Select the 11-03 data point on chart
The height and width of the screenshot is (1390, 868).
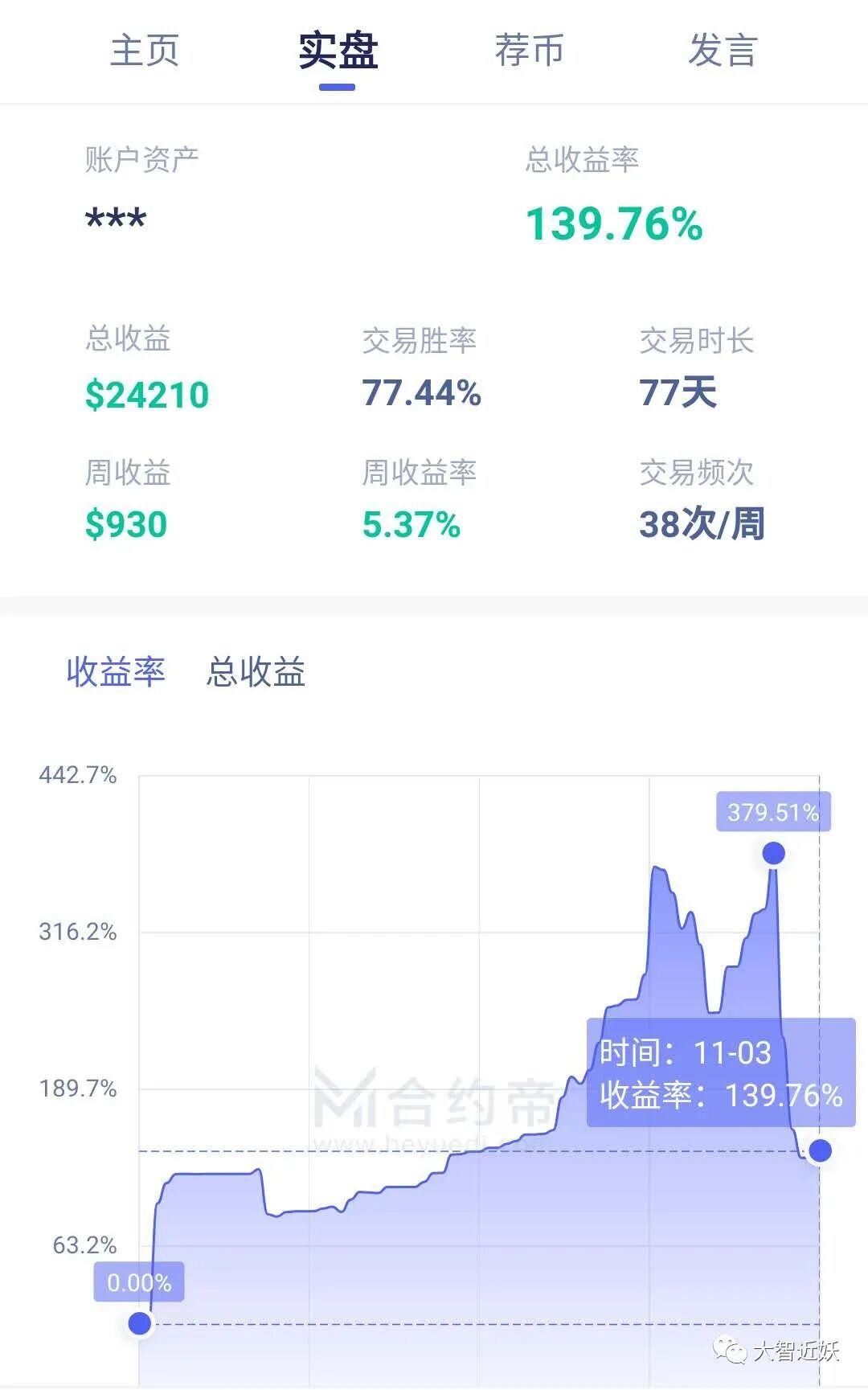(820, 1150)
